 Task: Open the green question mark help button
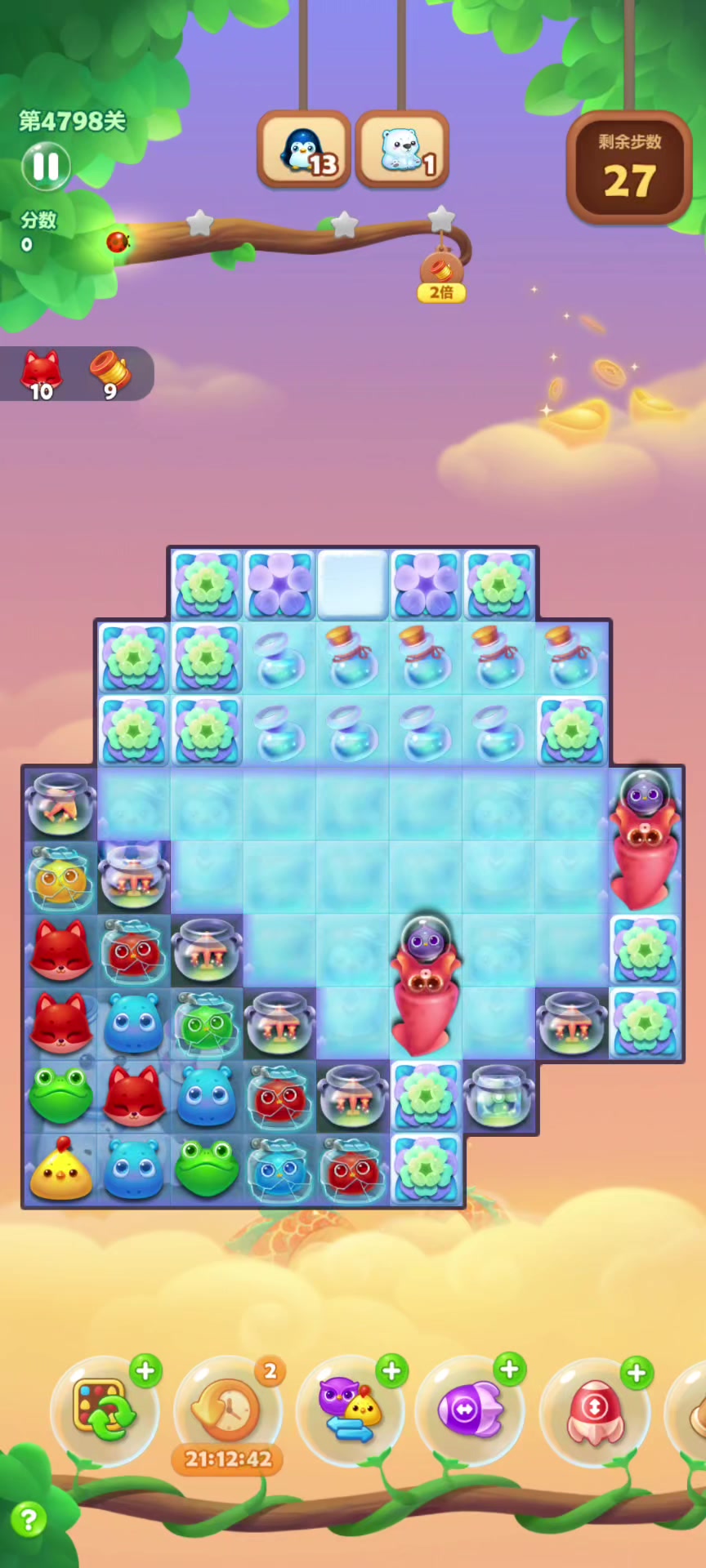(29, 1520)
